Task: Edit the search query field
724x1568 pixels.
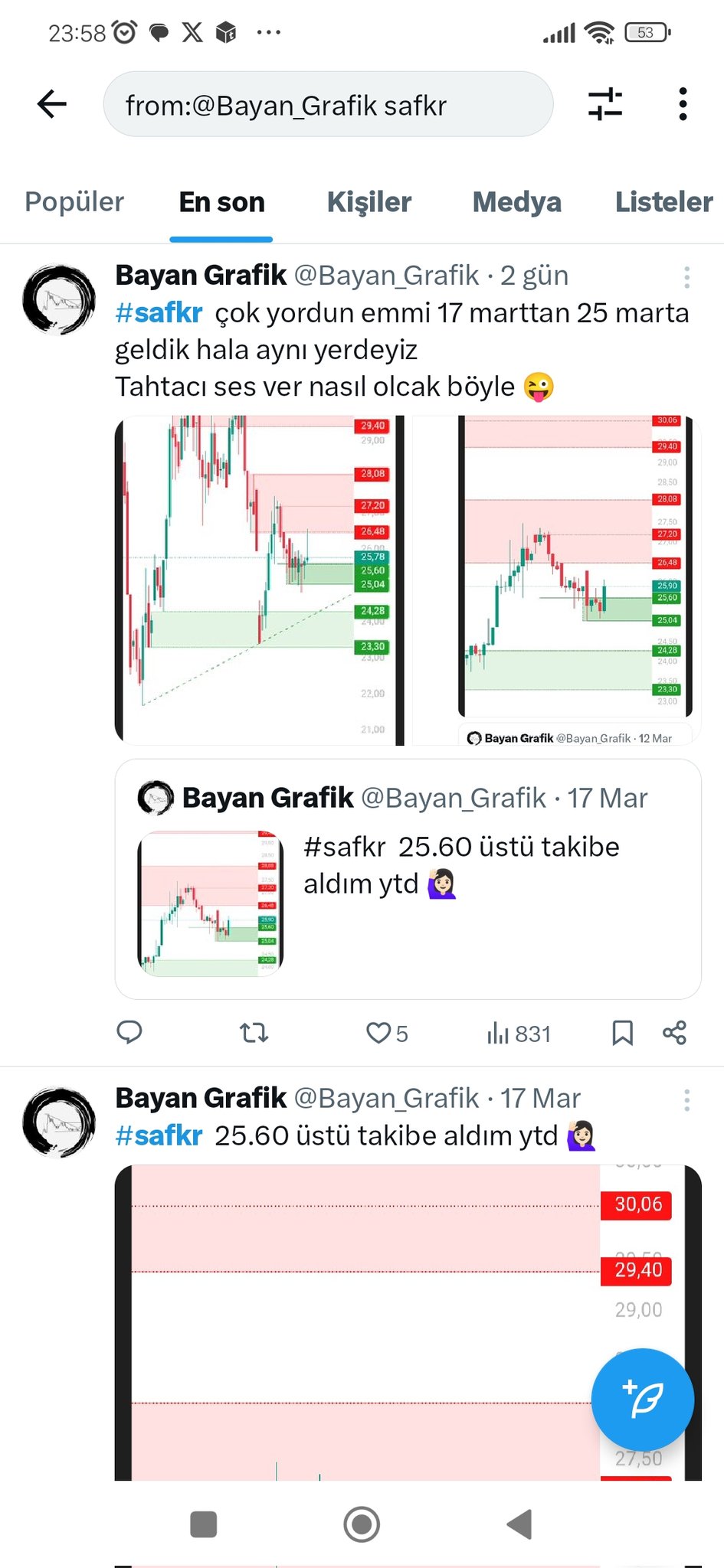Action: [328, 105]
